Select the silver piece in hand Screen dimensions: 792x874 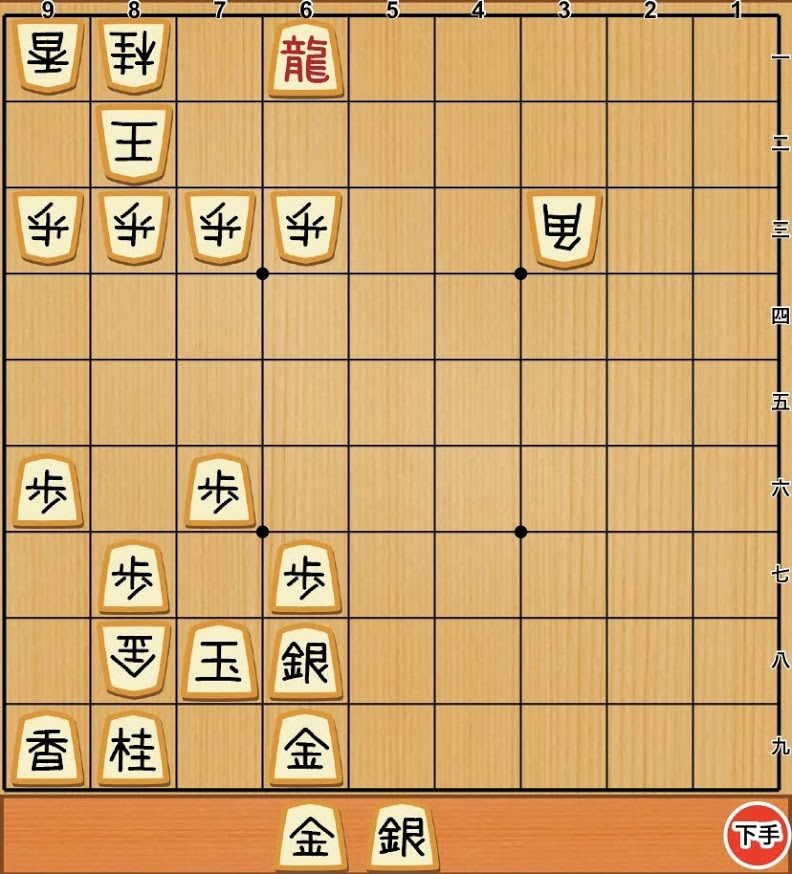403,838
